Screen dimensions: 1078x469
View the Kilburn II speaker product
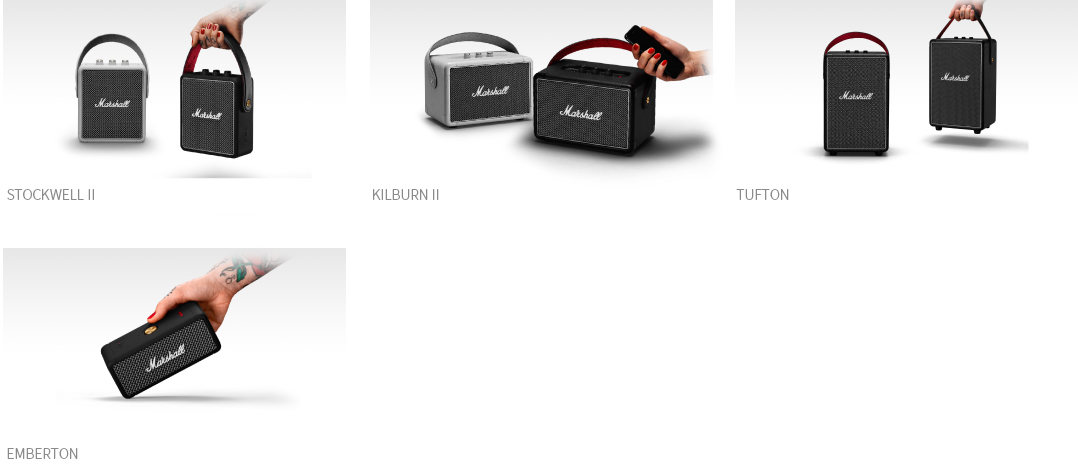pyautogui.click(x=541, y=95)
